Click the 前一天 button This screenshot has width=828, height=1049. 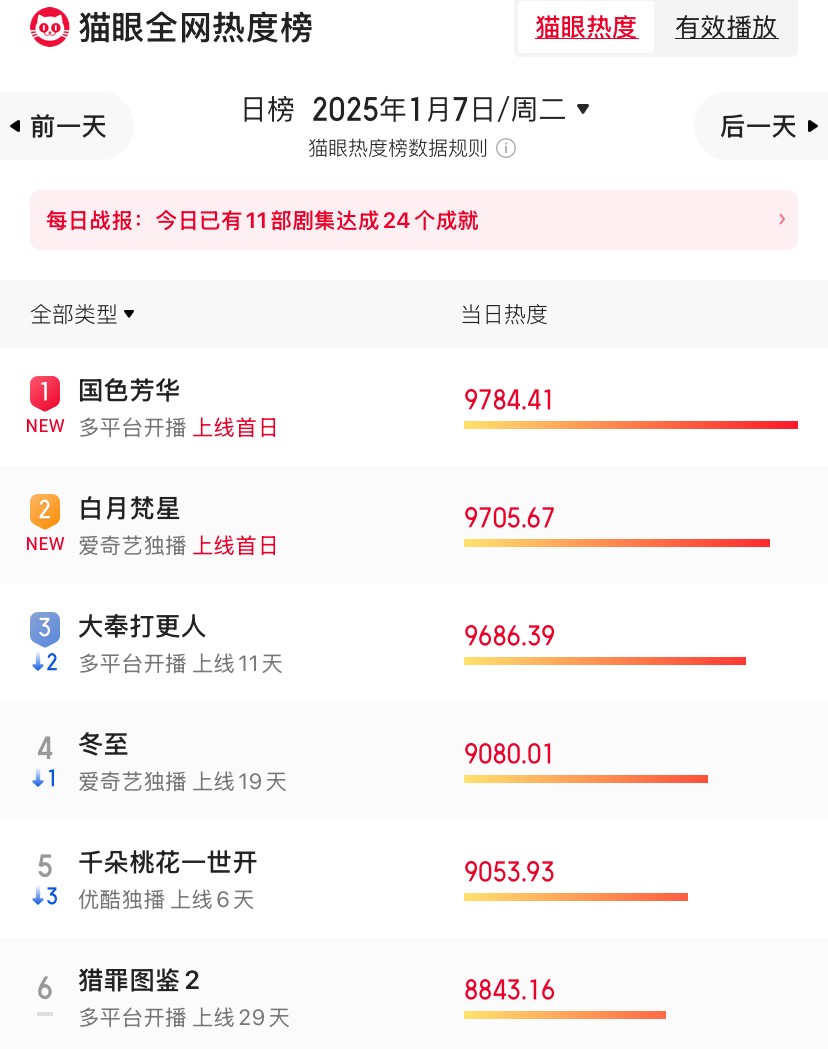pyautogui.click(x=60, y=126)
